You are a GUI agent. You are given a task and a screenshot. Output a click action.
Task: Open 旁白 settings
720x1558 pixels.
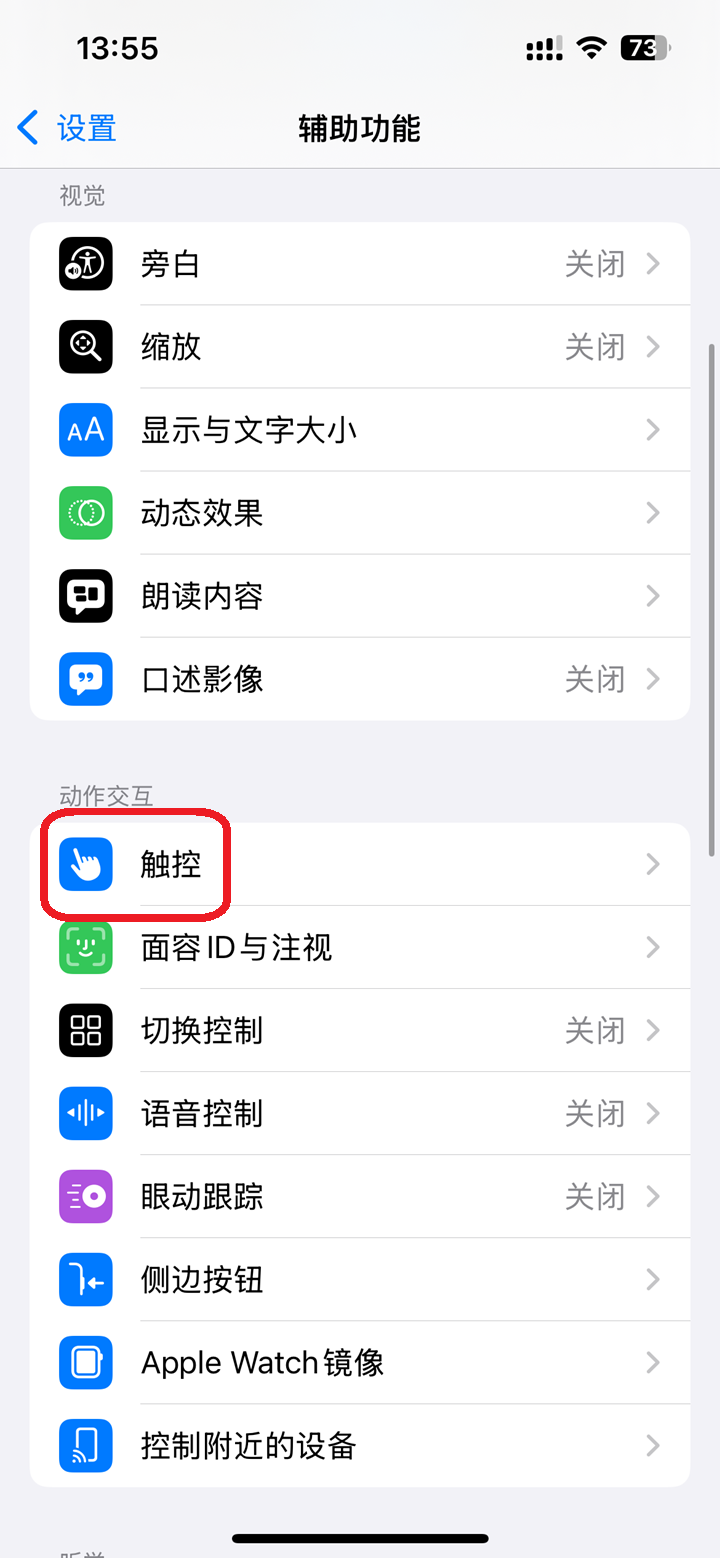pyautogui.click(x=360, y=264)
